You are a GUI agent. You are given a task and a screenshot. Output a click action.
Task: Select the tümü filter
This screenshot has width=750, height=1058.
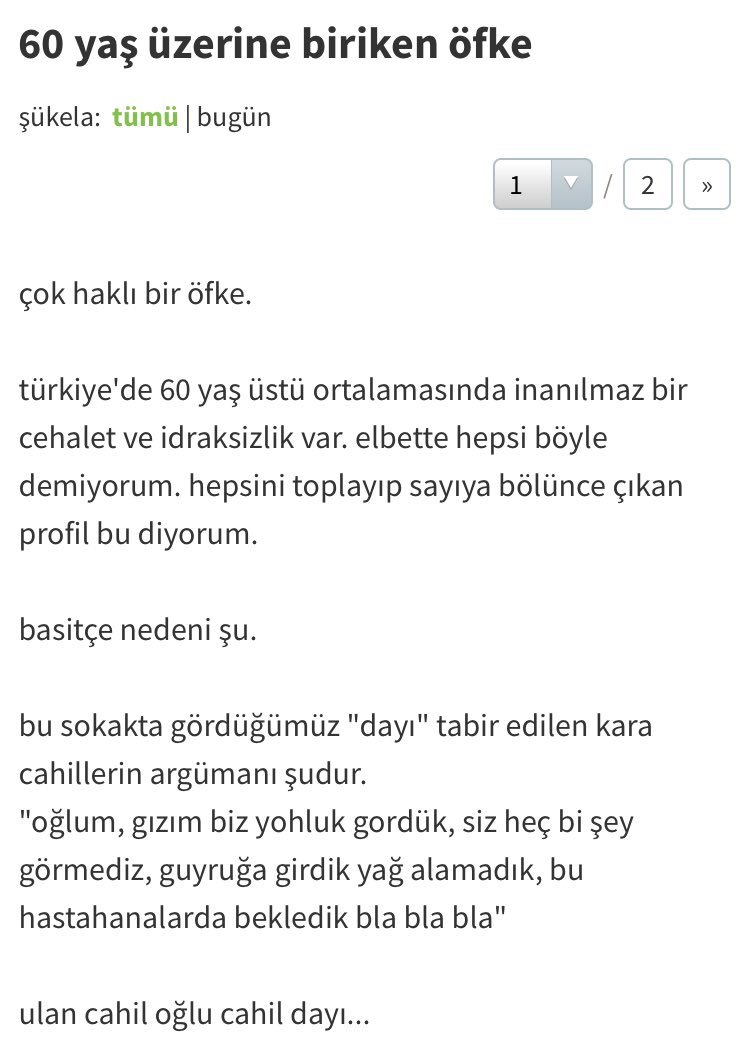[145, 117]
